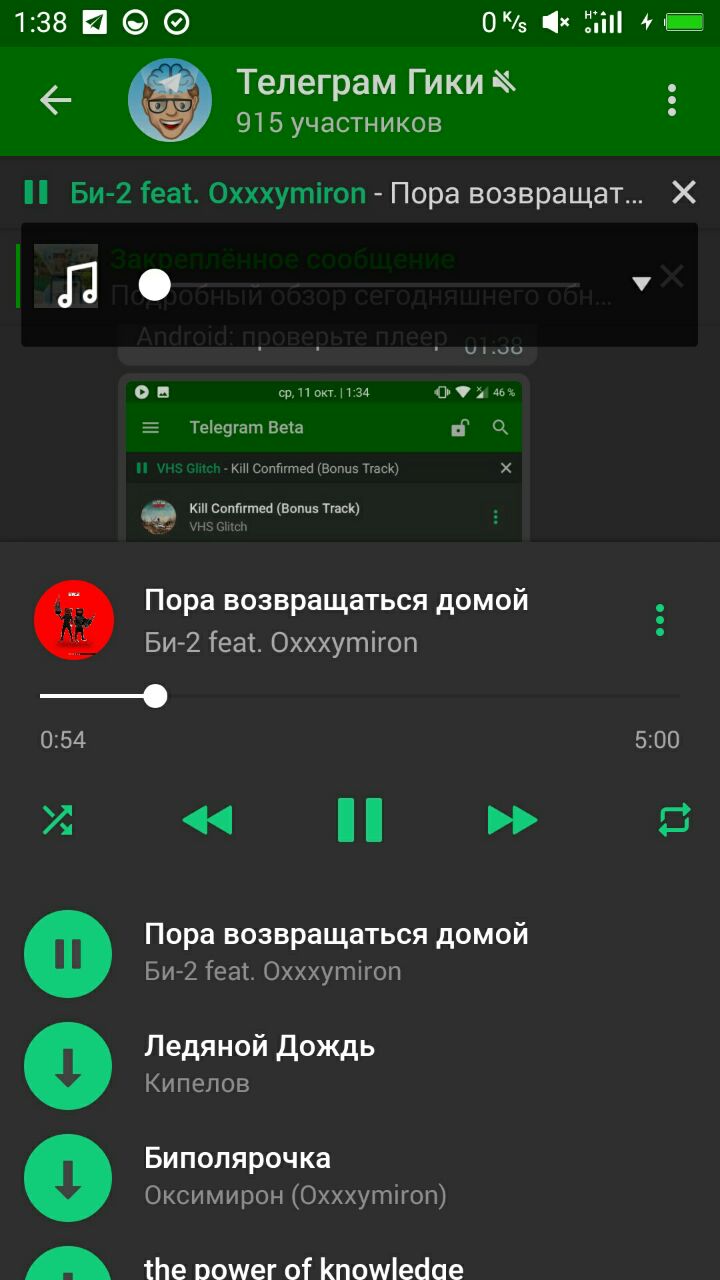
Task: Go back from Телеграм Гики chat
Action: point(55,100)
